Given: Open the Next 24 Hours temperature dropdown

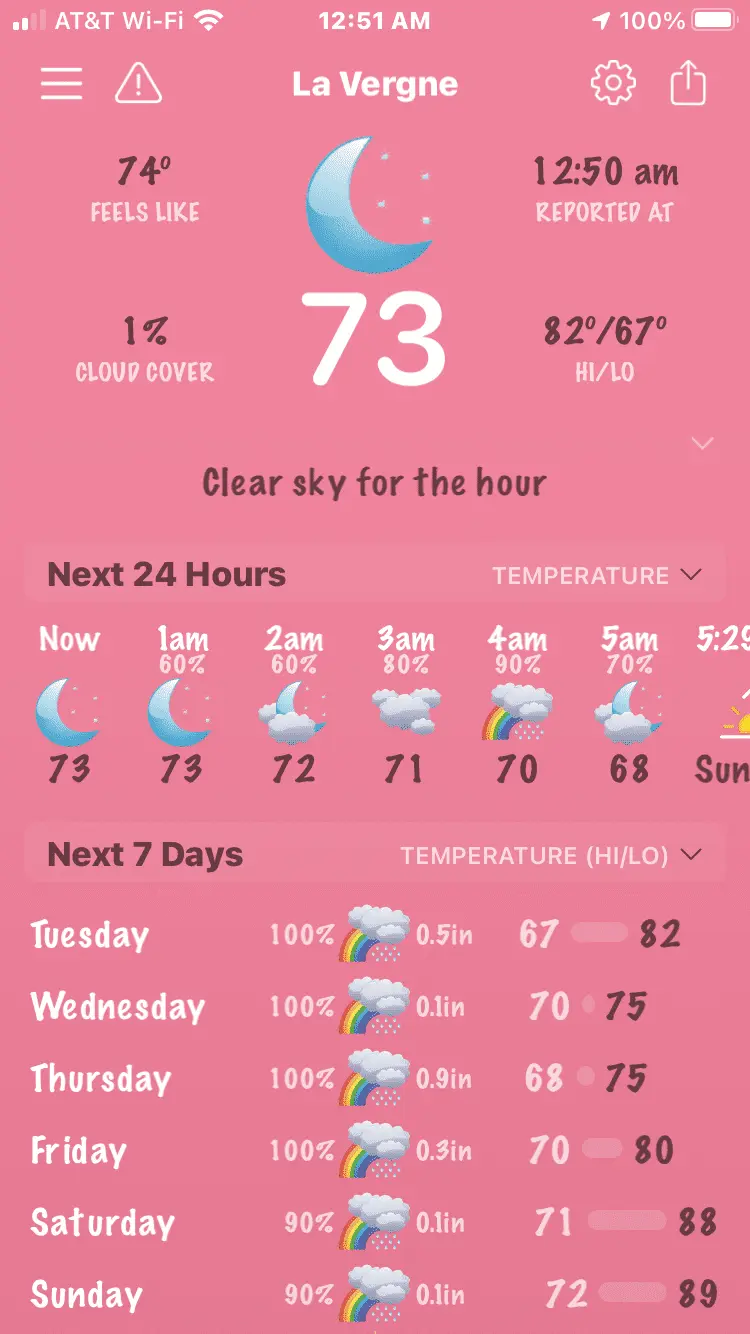Looking at the screenshot, I should (597, 575).
